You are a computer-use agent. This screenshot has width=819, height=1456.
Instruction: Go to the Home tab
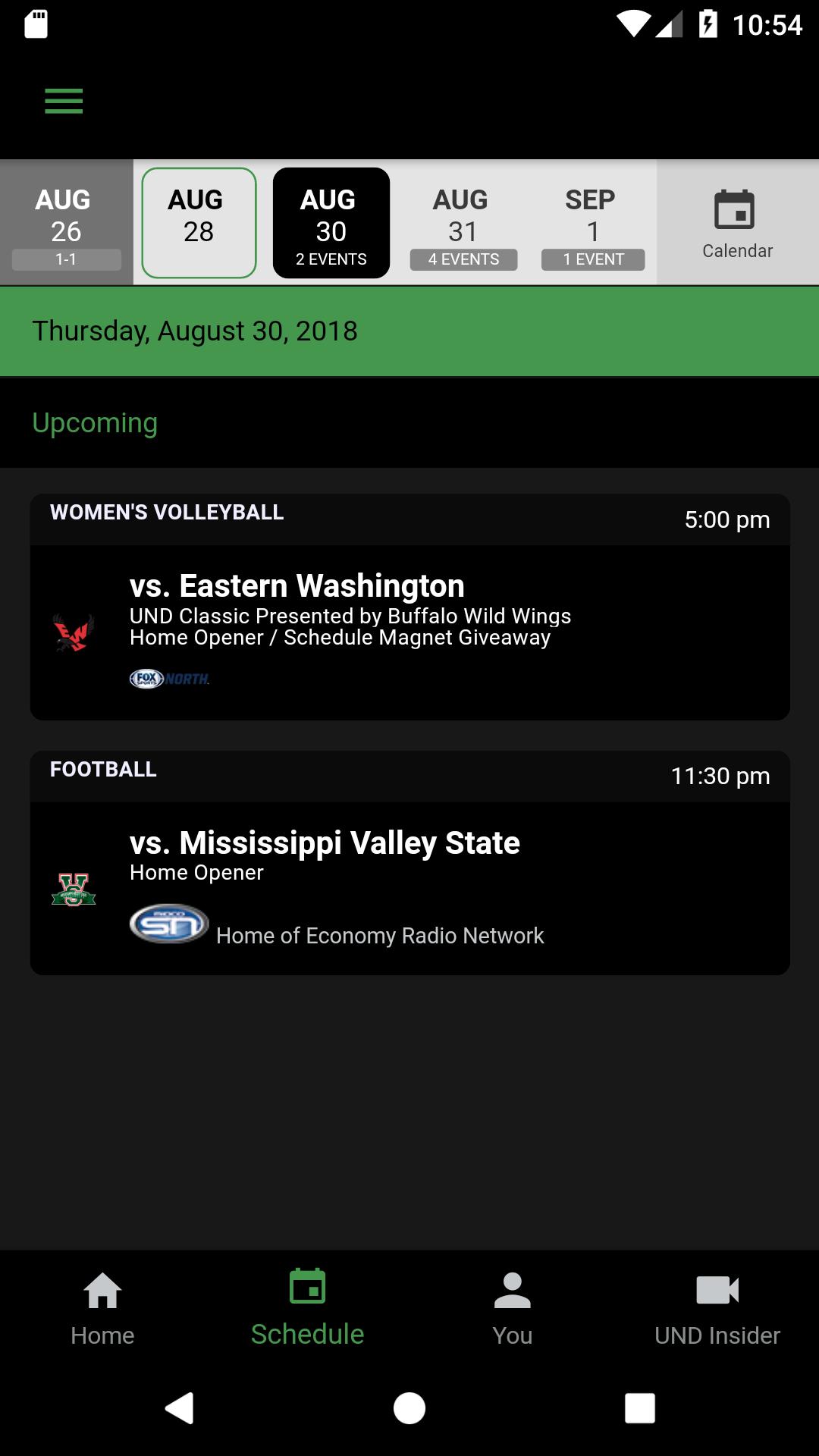pos(102,1309)
